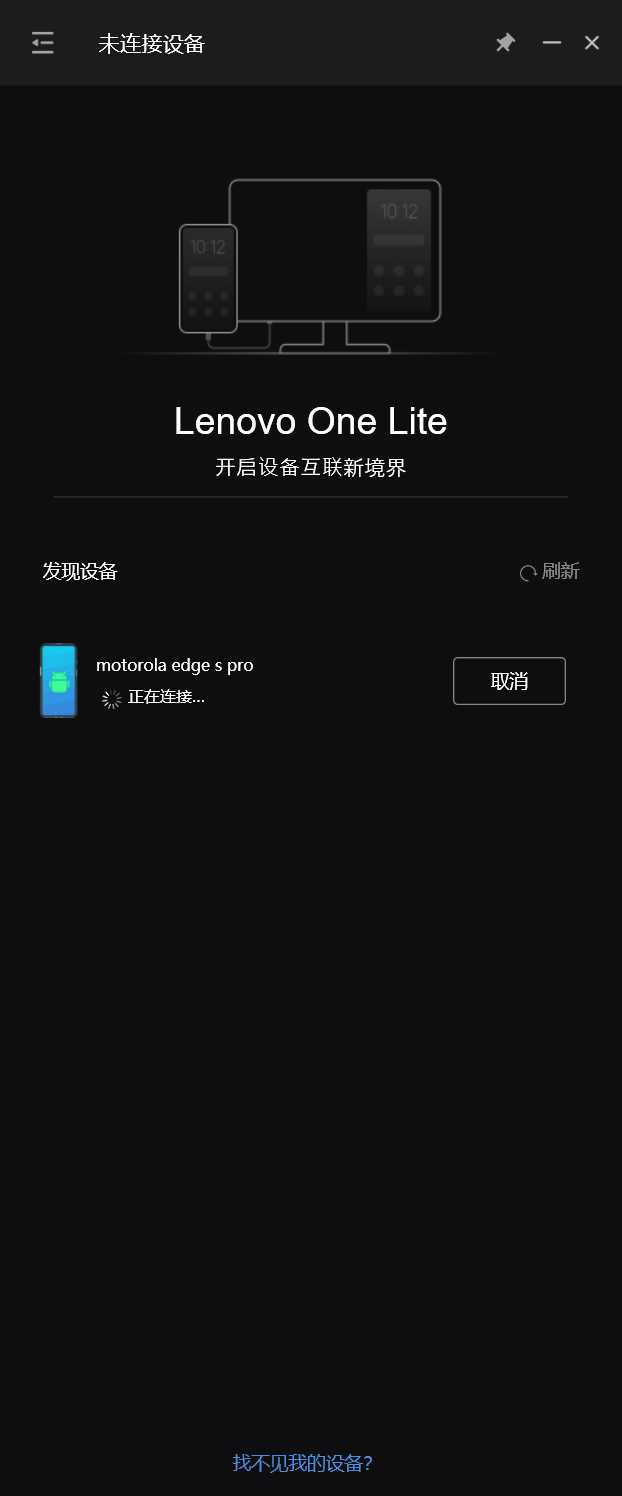The height and width of the screenshot is (1496, 622).
Task: Minimize the Lenovo One Lite window
Action: tap(551, 43)
